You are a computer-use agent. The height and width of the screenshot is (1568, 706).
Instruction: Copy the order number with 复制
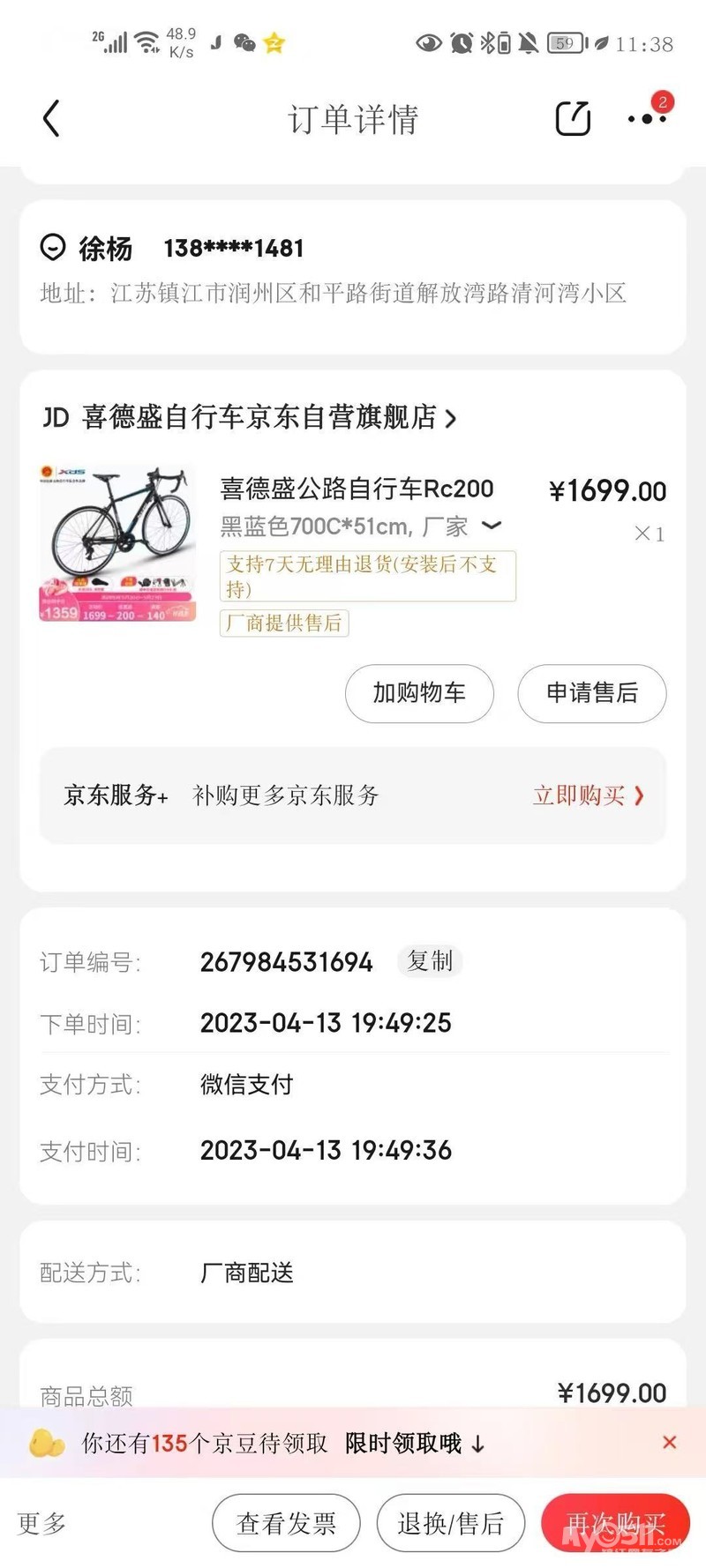point(430,961)
